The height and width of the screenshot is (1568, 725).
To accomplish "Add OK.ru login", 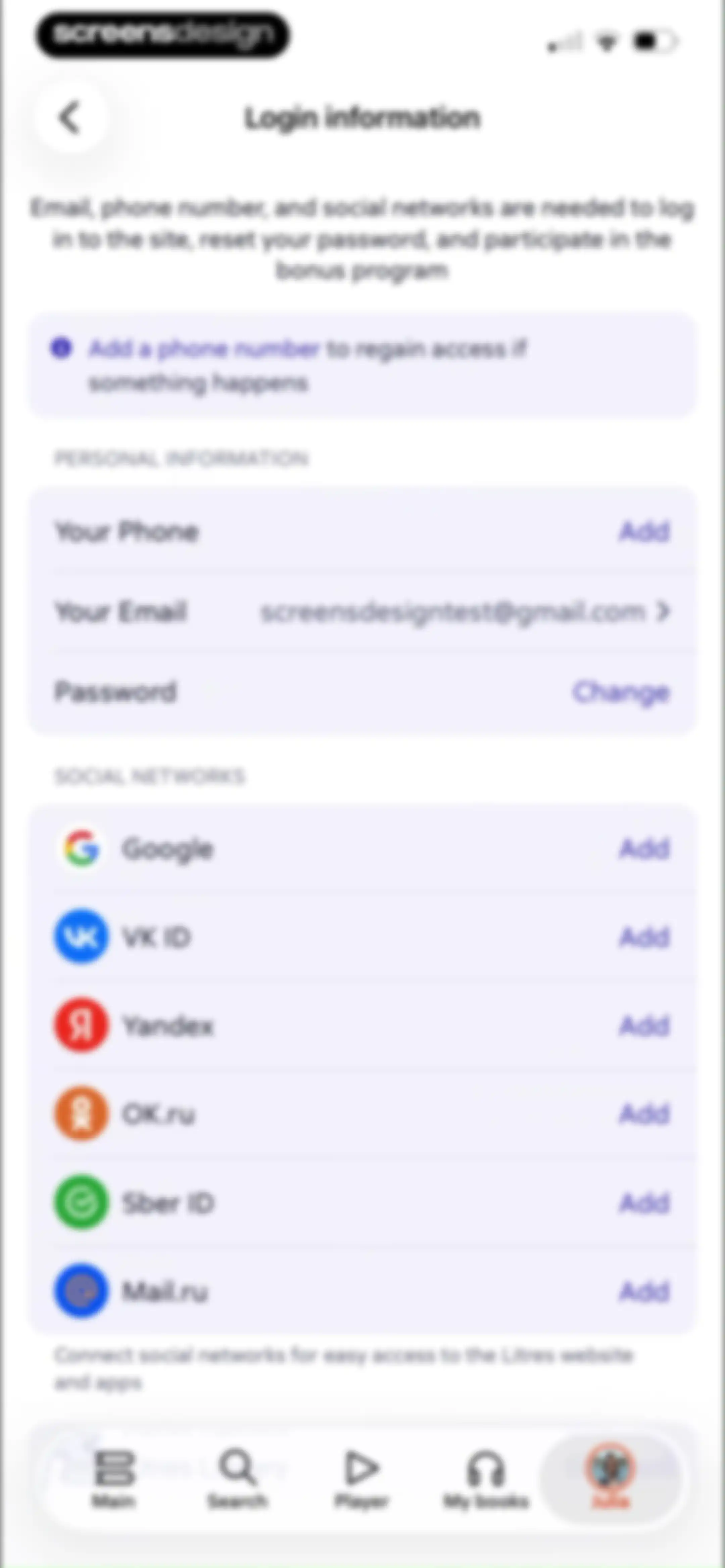I will point(644,1114).
